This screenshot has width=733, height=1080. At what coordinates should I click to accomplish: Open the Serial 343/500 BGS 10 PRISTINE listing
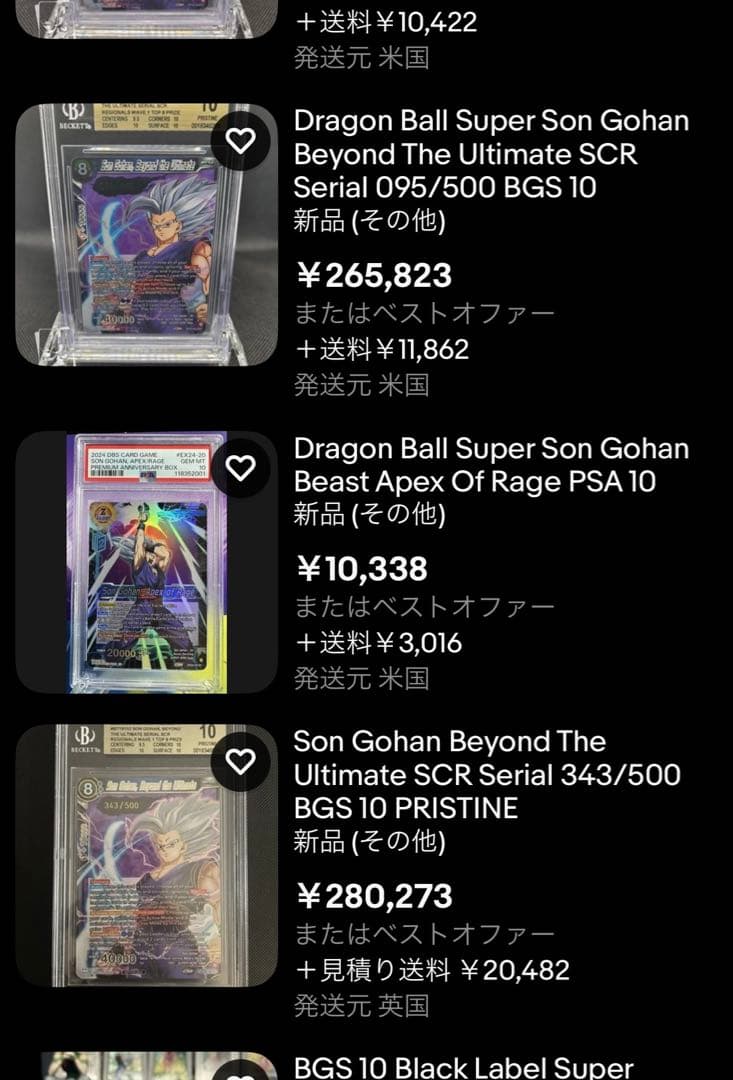pos(487,774)
